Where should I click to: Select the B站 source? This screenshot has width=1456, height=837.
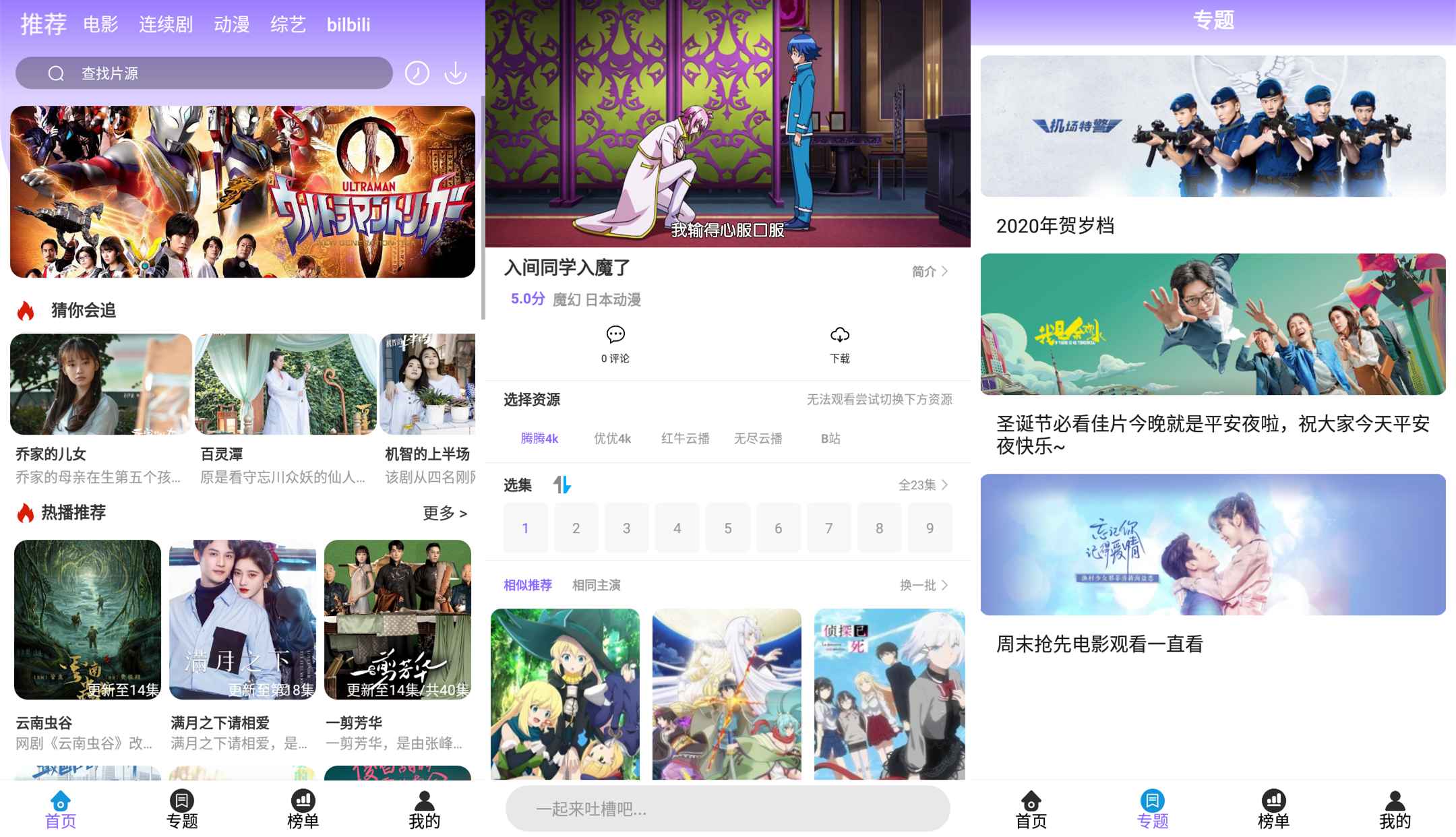[x=830, y=439]
